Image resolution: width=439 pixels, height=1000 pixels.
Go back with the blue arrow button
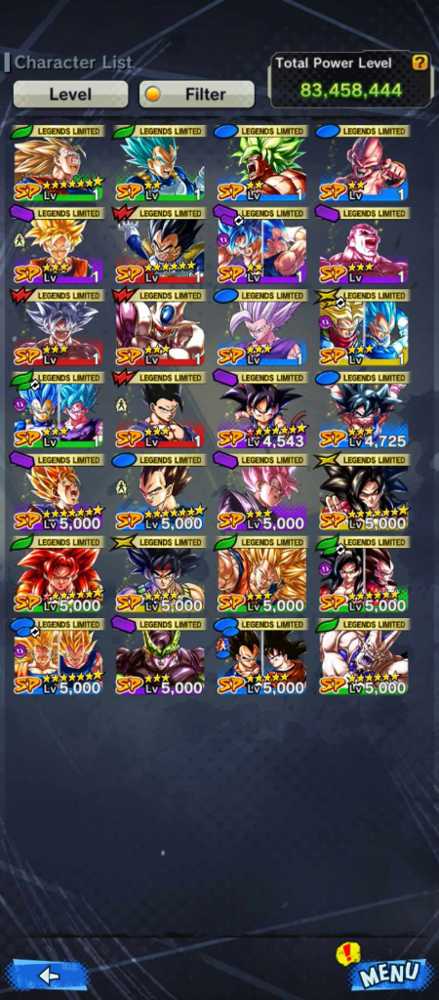click(x=48, y=975)
